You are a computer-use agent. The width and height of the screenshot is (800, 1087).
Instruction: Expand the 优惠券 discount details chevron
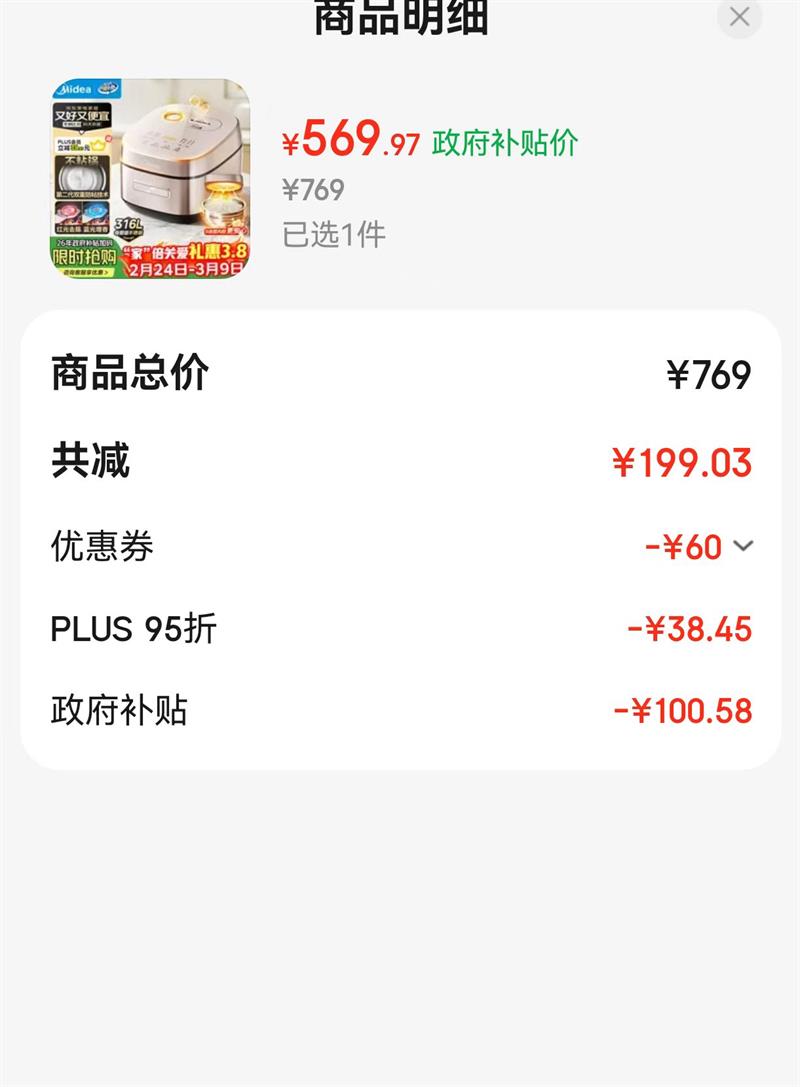click(x=743, y=546)
